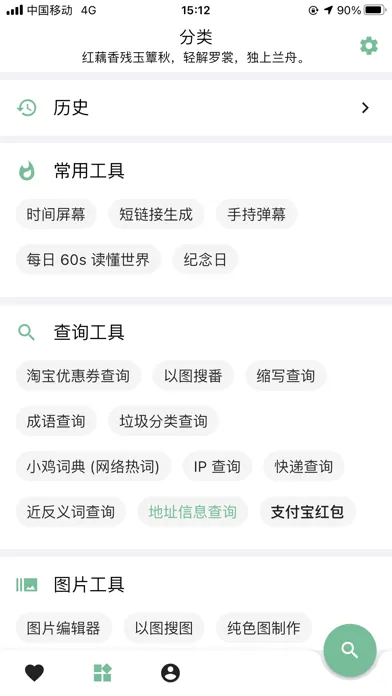Open the 图片编辑器 tool

click(x=63, y=628)
